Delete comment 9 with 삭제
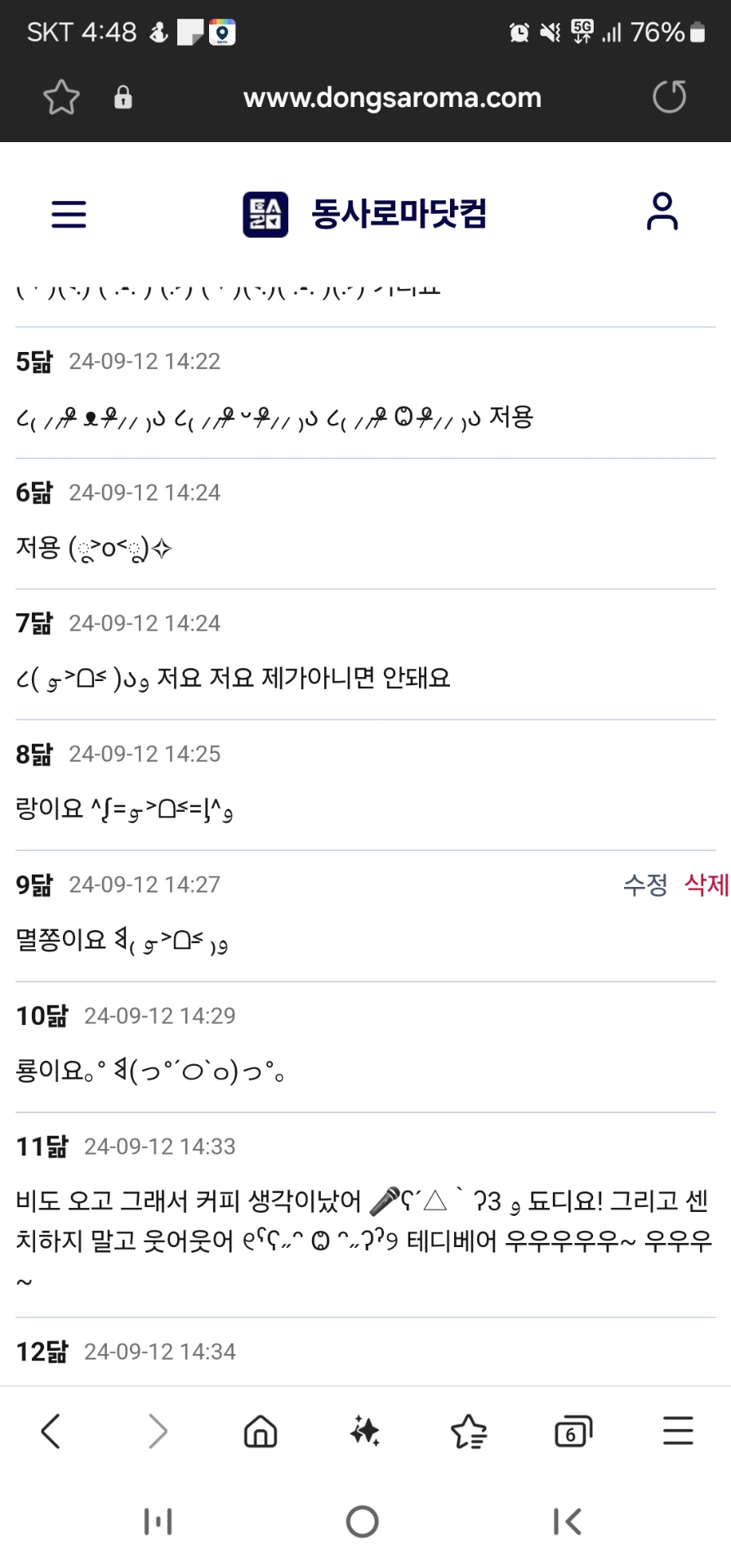This screenshot has height=1568, width=731. click(x=706, y=884)
